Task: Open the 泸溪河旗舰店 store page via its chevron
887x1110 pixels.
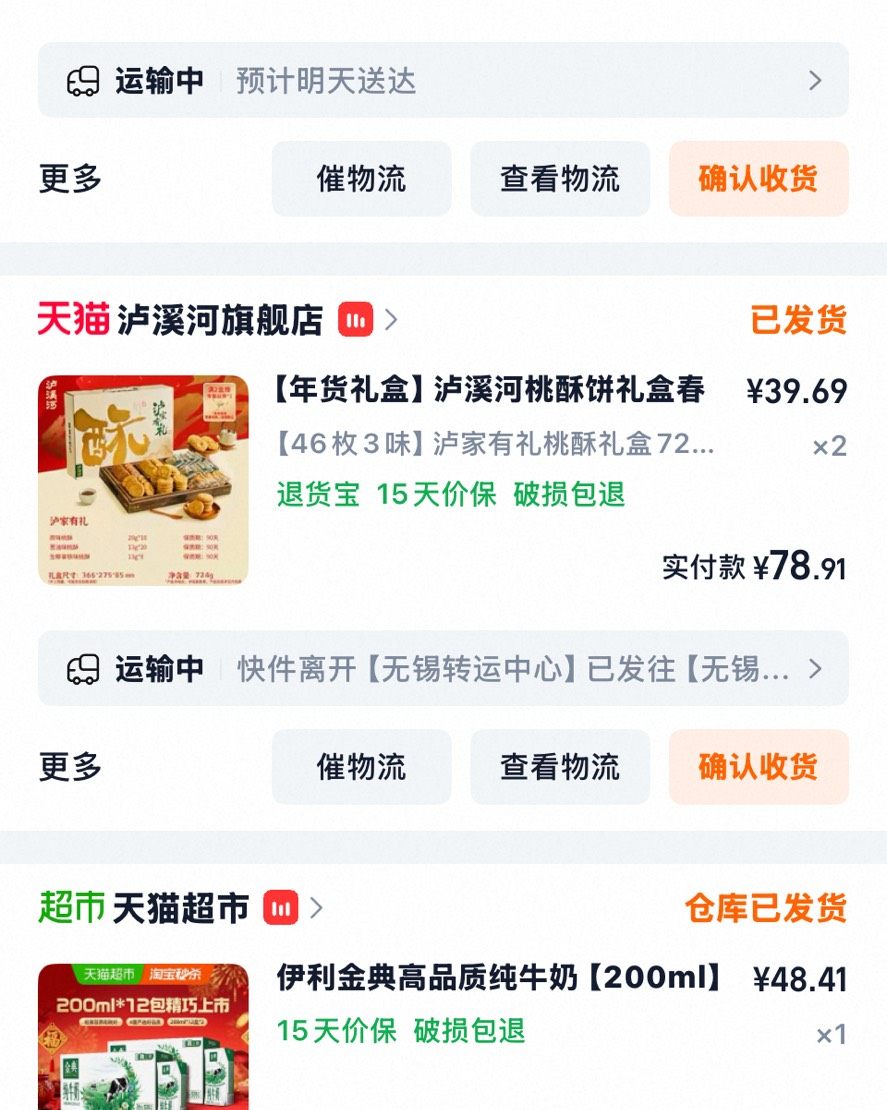Action: pos(389,320)
